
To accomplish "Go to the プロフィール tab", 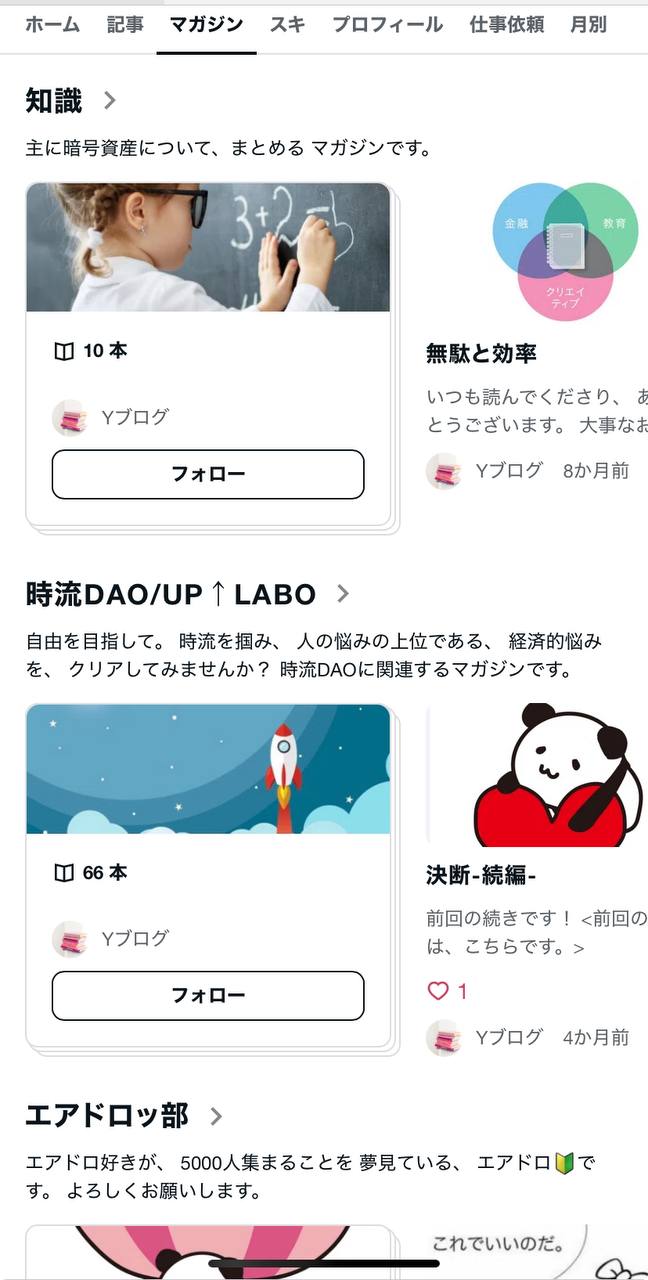I will click(387, 25).
